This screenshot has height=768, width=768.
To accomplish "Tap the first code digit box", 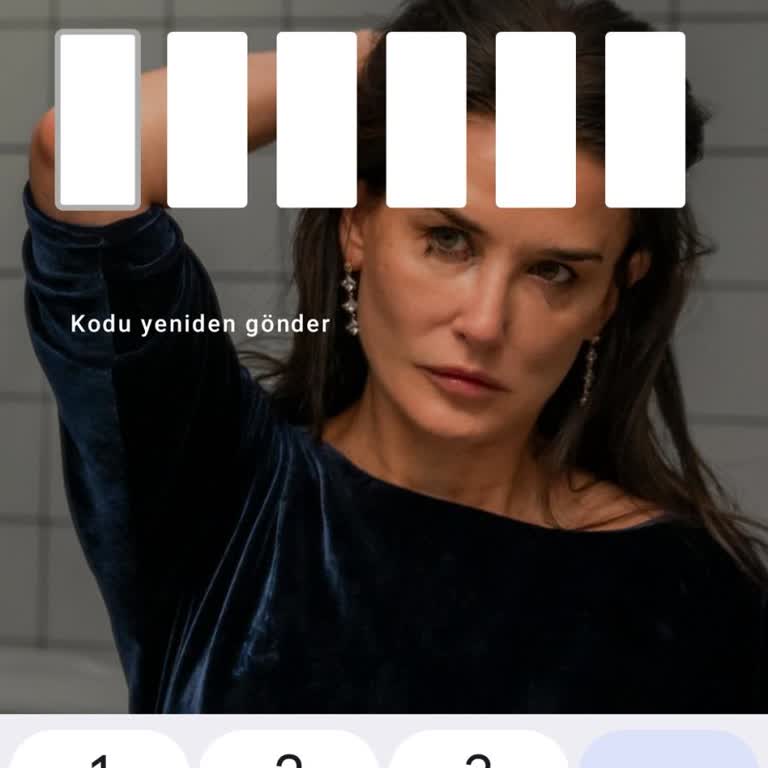I will pos(98,120).
